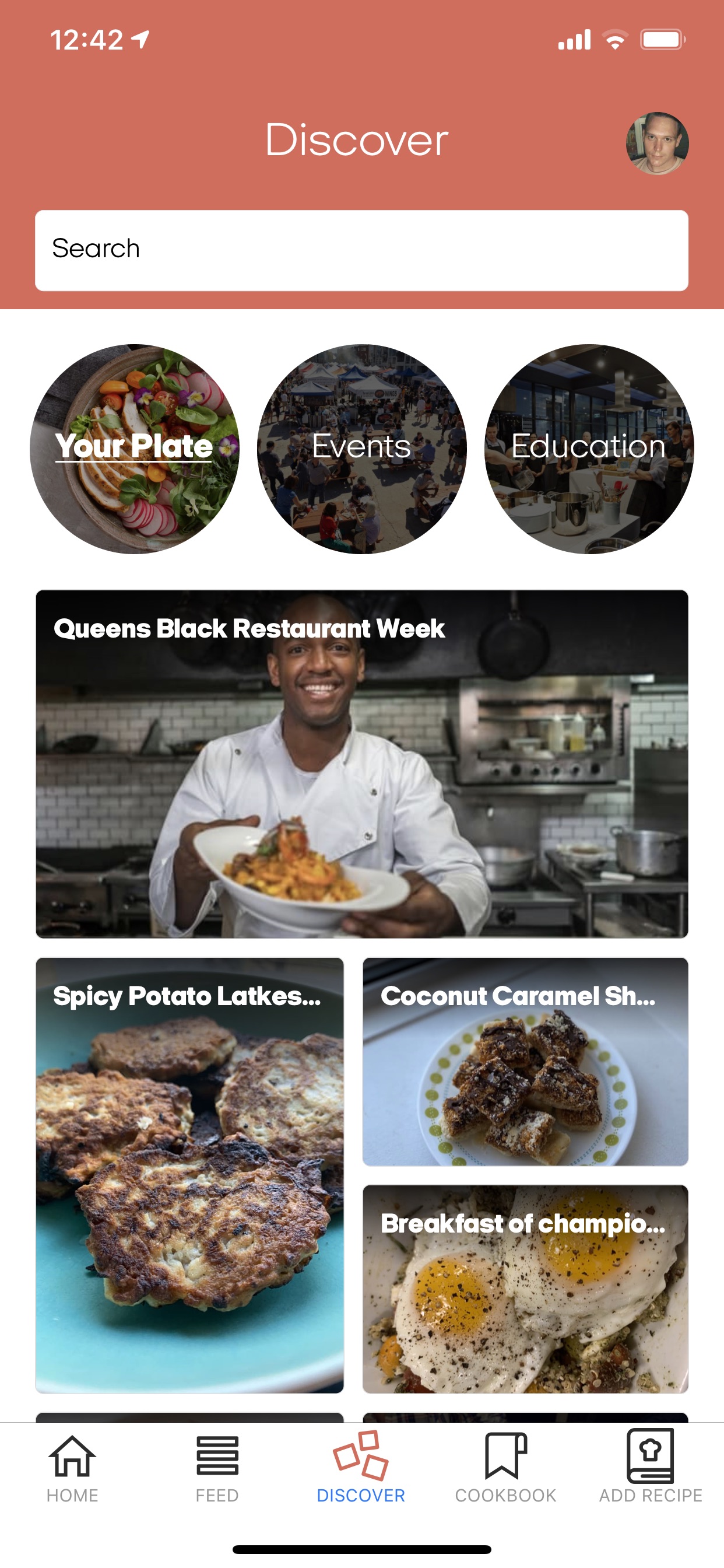This screenshot has height=1568, width=724.
Task: Open the Cookbook tab
Action: [x=505, y=1468]
